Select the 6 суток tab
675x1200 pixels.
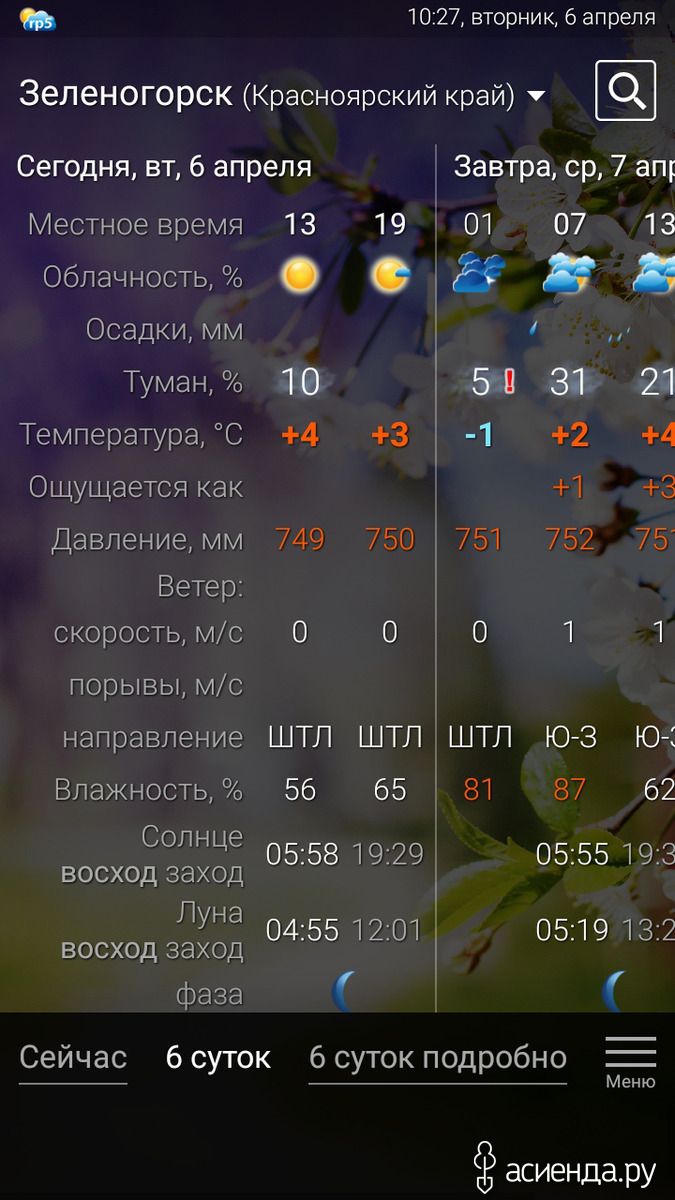click(x=218, y=1057)
